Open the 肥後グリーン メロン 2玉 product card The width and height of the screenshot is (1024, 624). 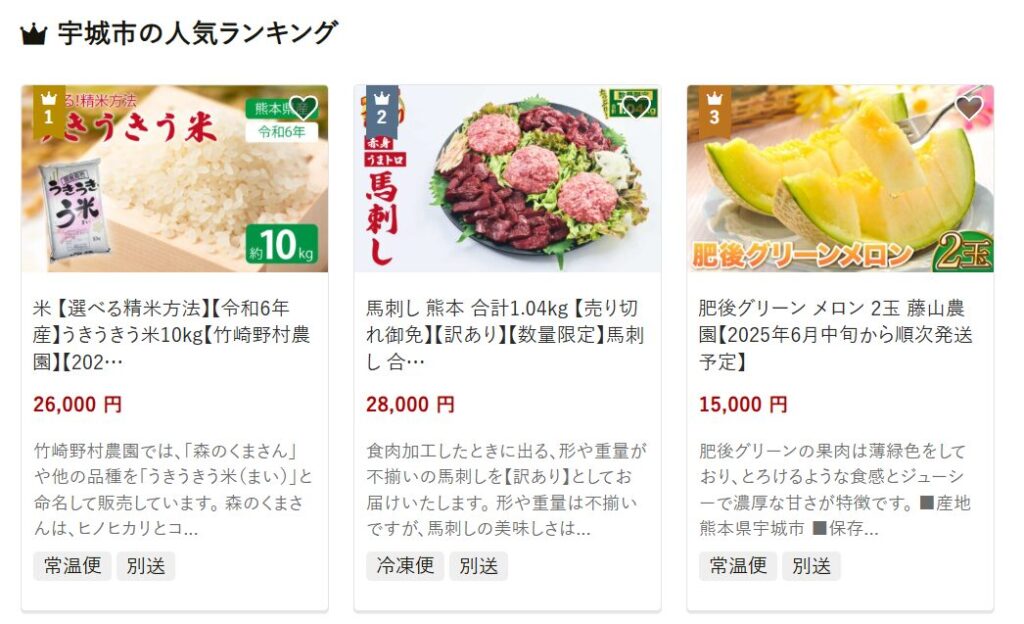(839, 334)
